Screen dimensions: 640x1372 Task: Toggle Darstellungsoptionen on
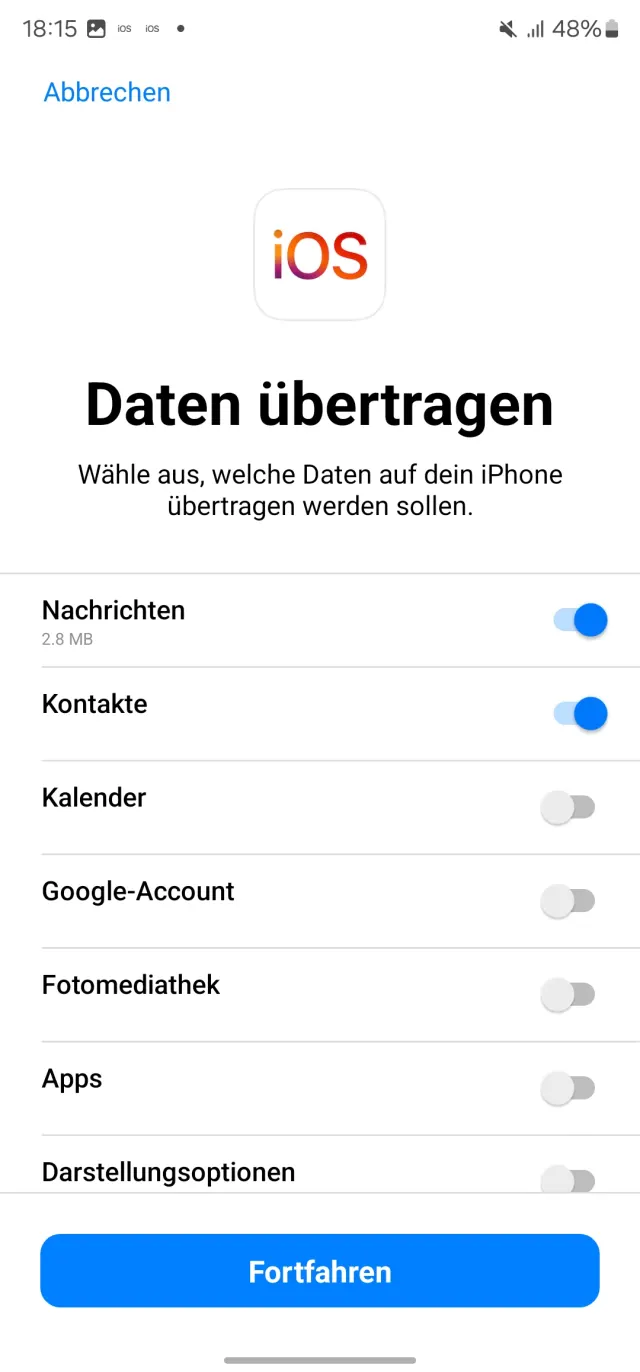[568, 1179]
